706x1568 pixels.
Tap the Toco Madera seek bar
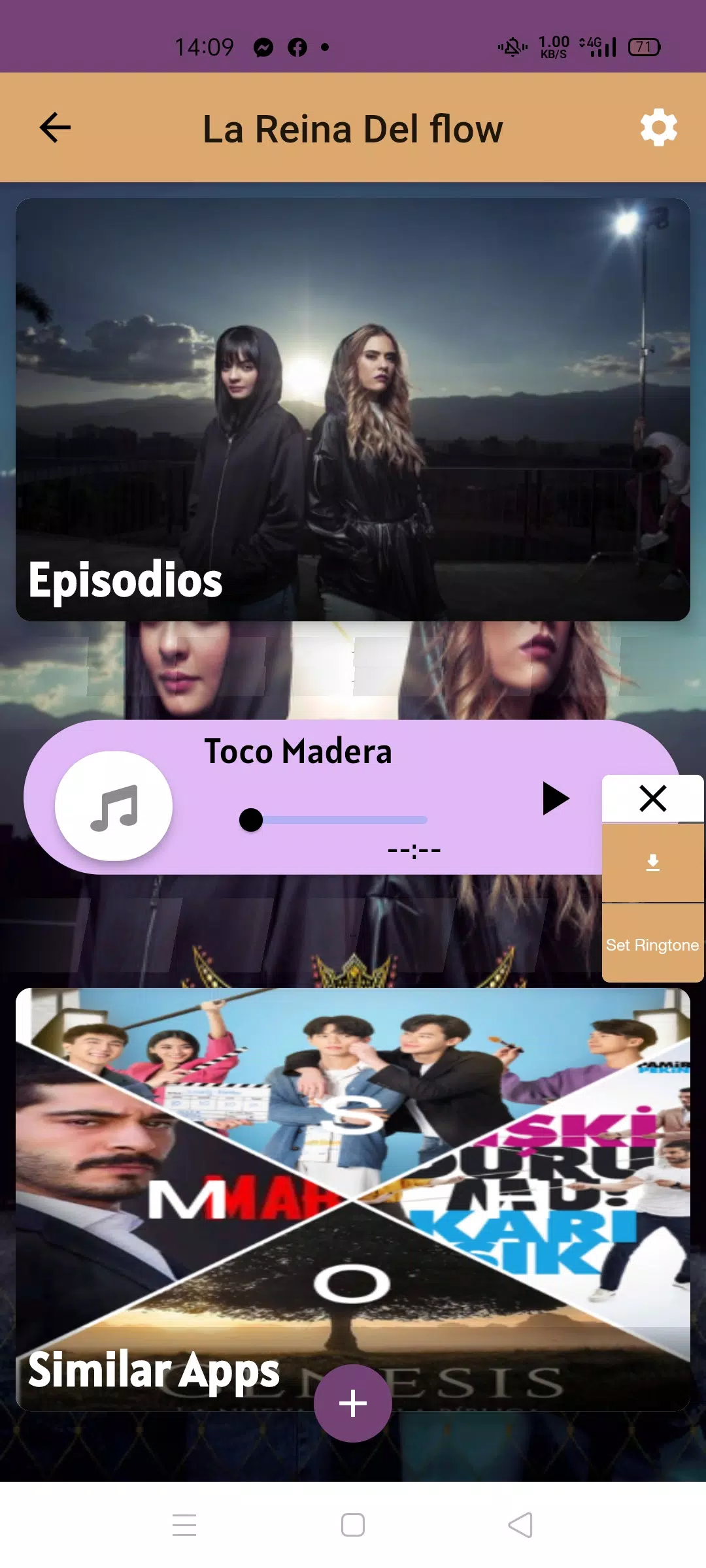(340, 820)
